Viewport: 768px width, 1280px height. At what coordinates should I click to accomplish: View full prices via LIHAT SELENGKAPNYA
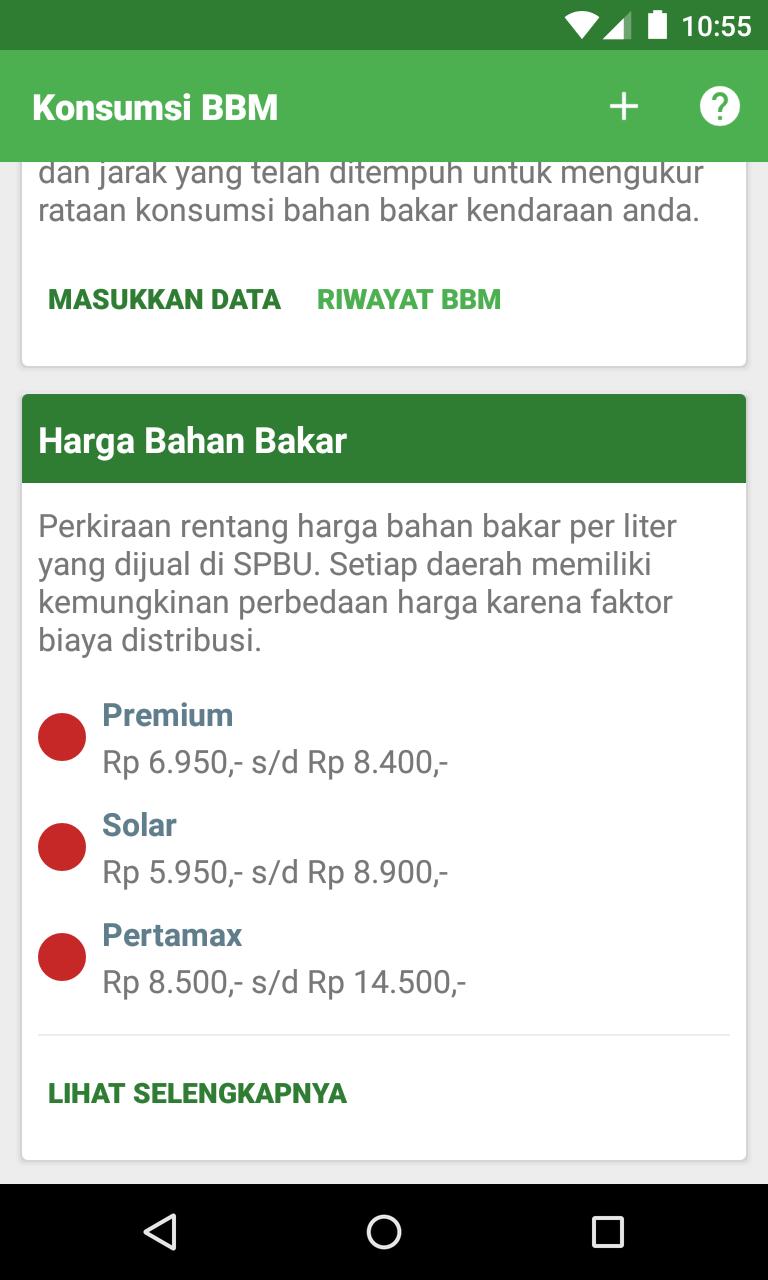pos(197,1093)
